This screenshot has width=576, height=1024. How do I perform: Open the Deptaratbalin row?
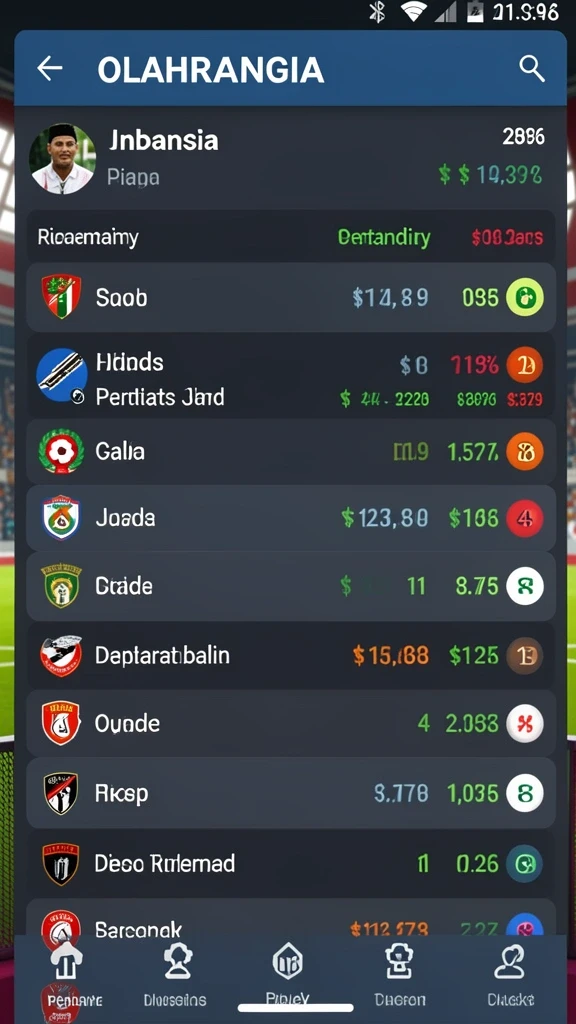point(291,655)
